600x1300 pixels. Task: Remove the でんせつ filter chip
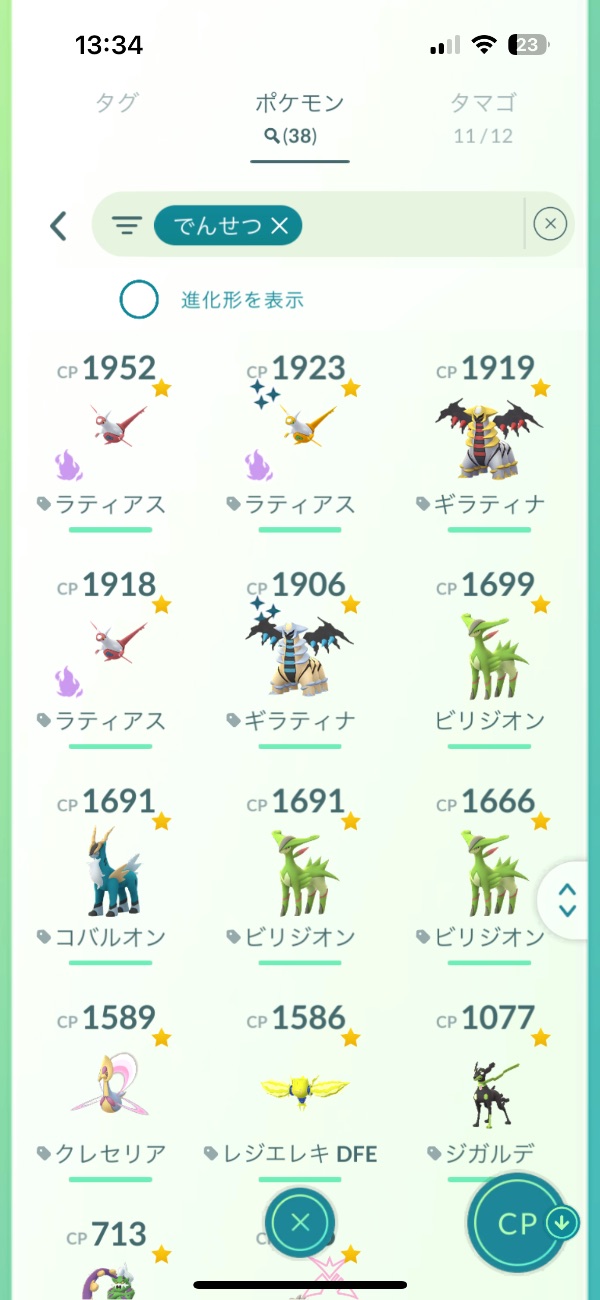(280, 226)
